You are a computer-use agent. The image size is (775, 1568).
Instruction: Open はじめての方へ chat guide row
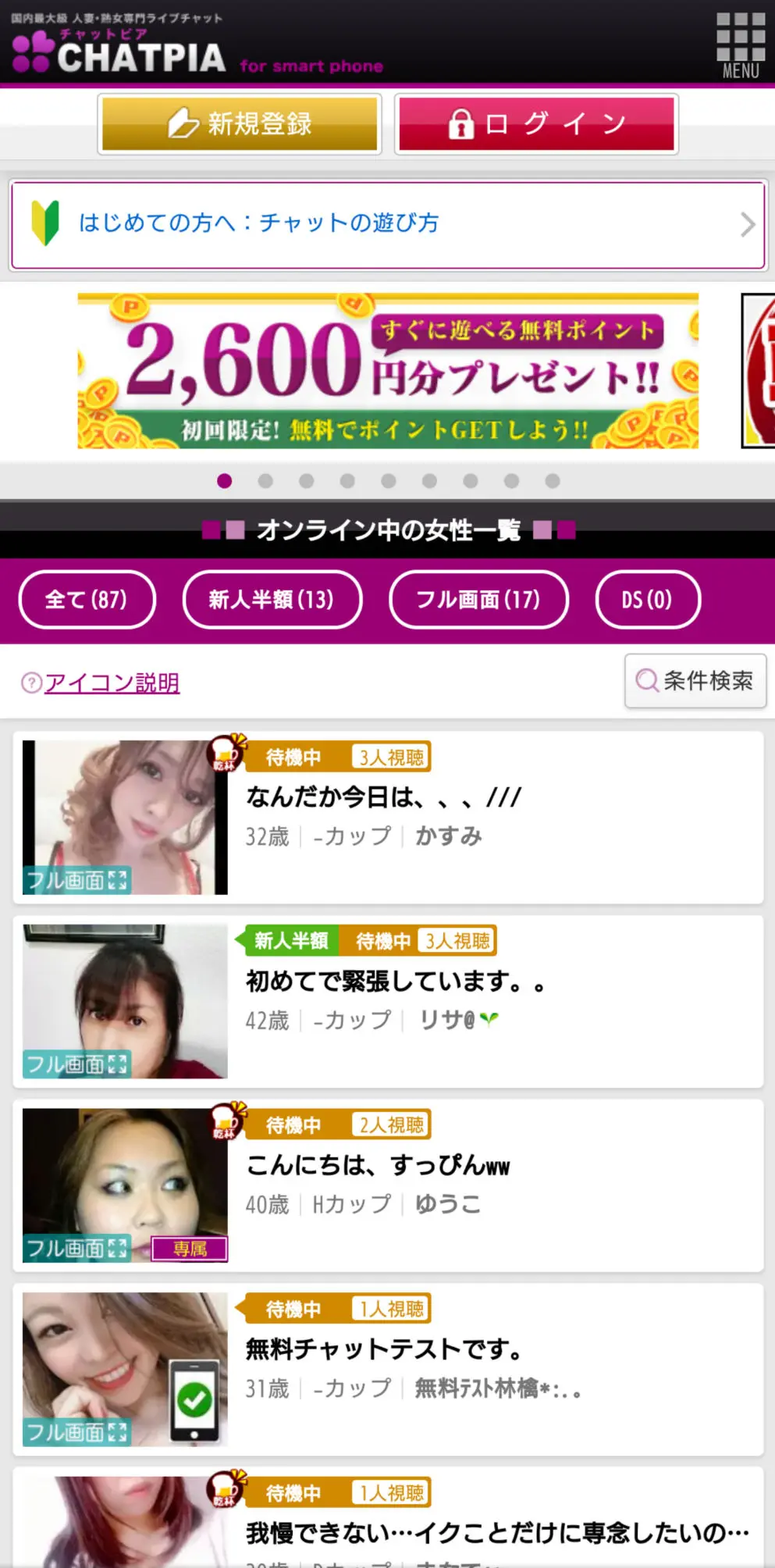(388, 225)
